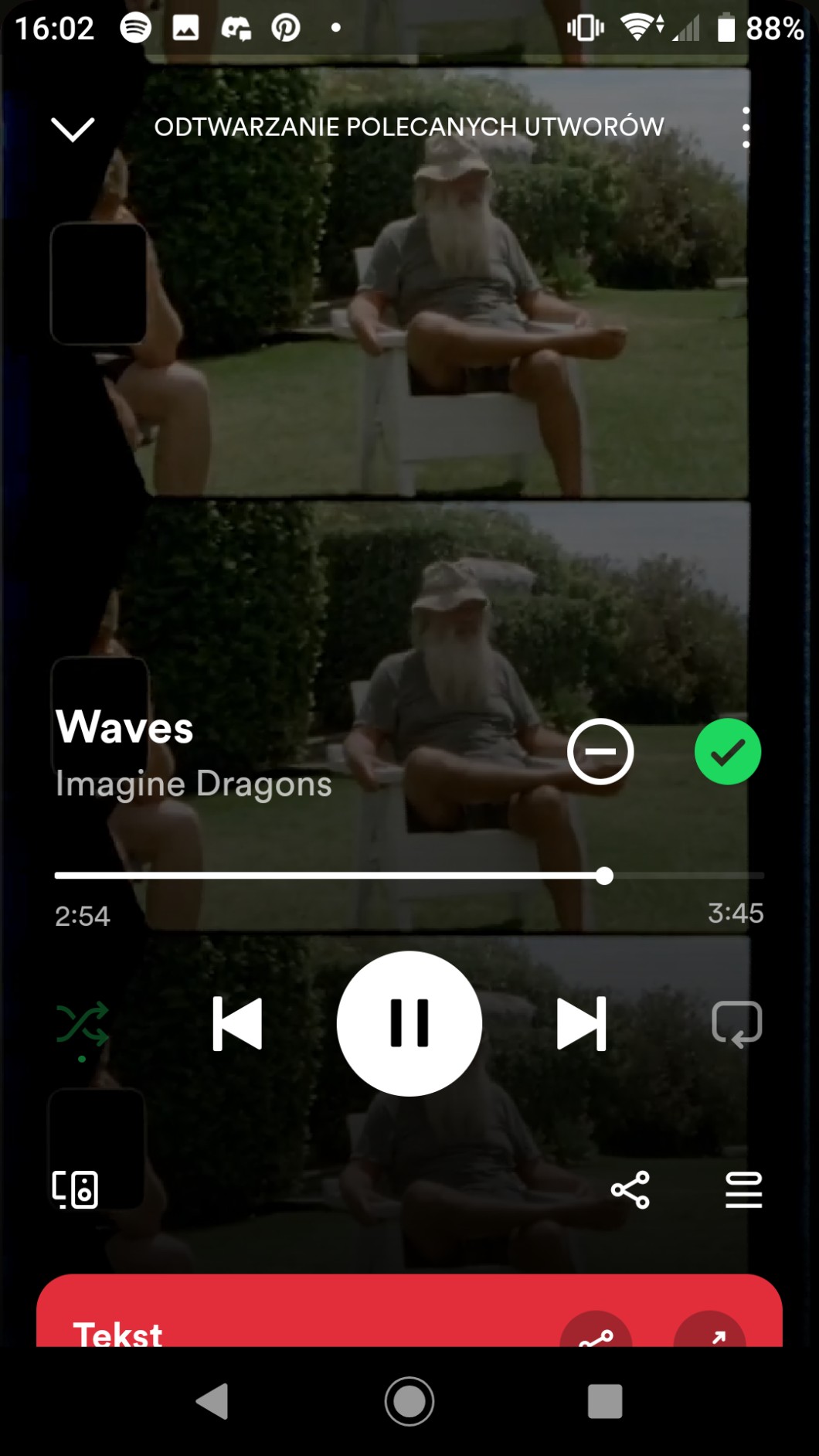Go to the system home screen
This screenshot has height=1456, width=819.
coord(409,1401)
